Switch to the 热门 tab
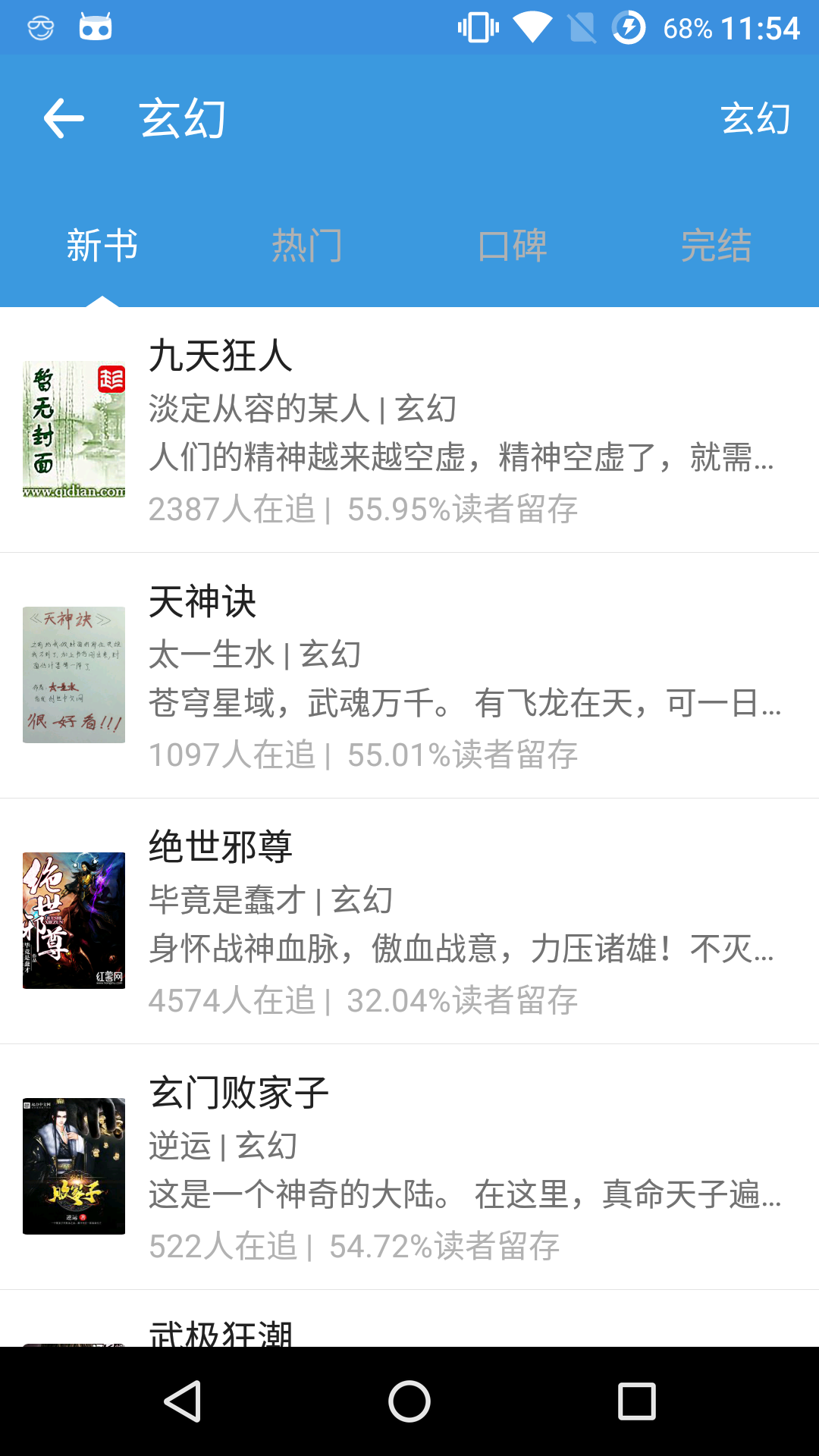This screenshot has width=819, height=1456. click(307, 246)
